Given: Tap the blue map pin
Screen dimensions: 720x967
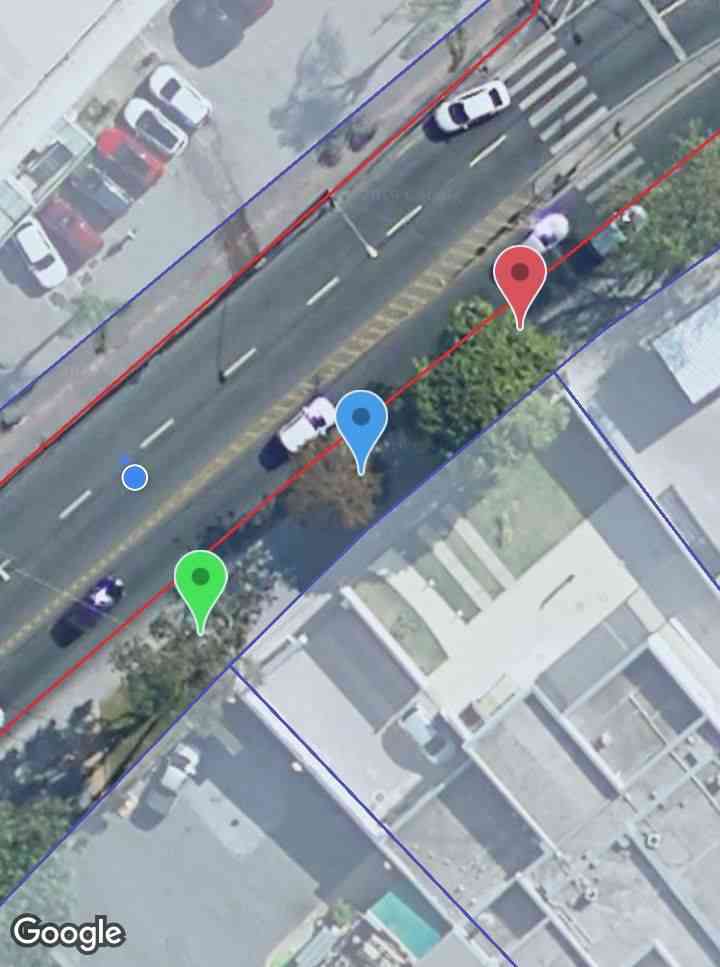Looking at the screenshot, I should tap(361, 420).
